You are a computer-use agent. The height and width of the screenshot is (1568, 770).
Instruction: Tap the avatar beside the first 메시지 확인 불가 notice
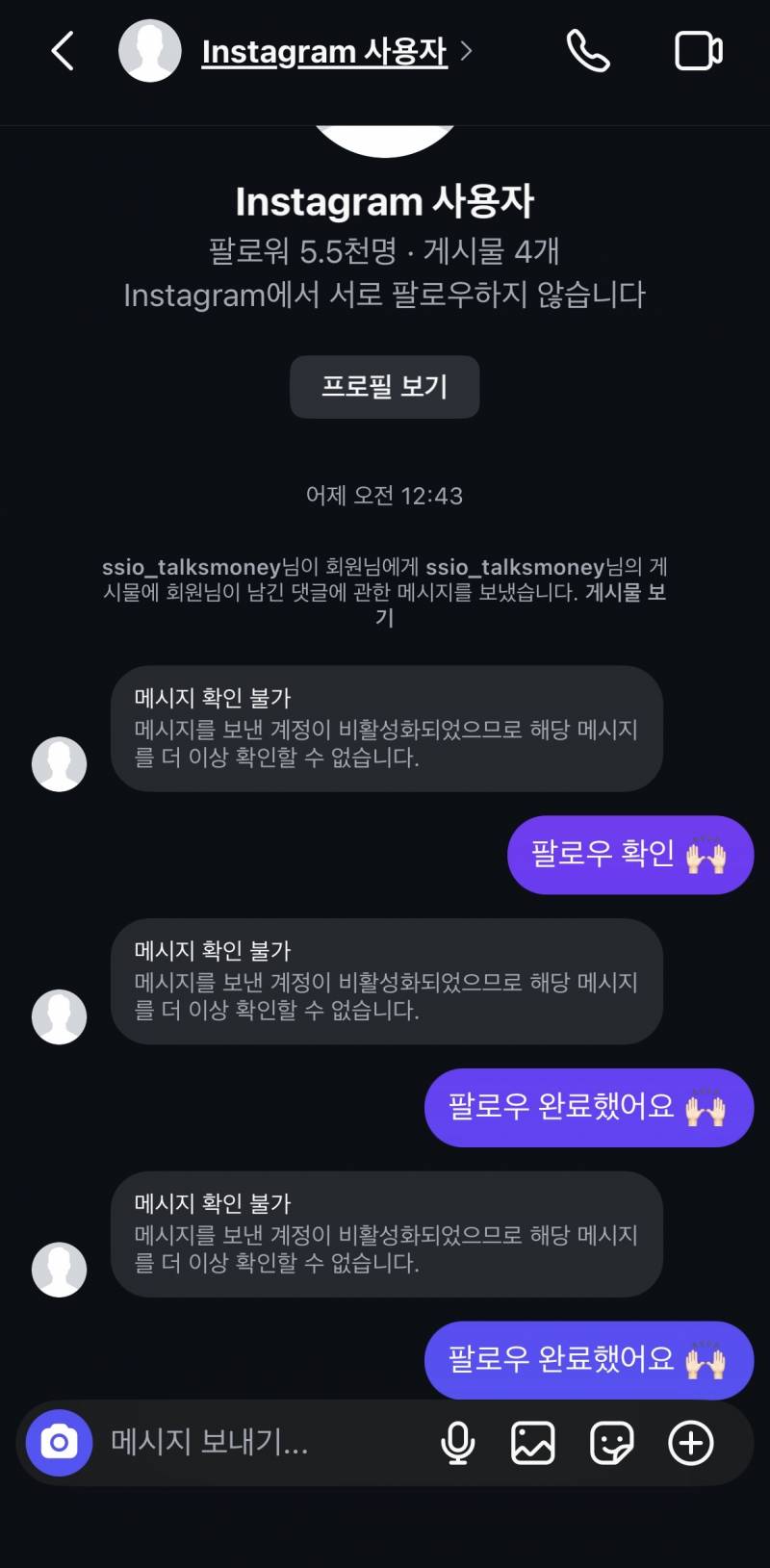tap(60, 763)
